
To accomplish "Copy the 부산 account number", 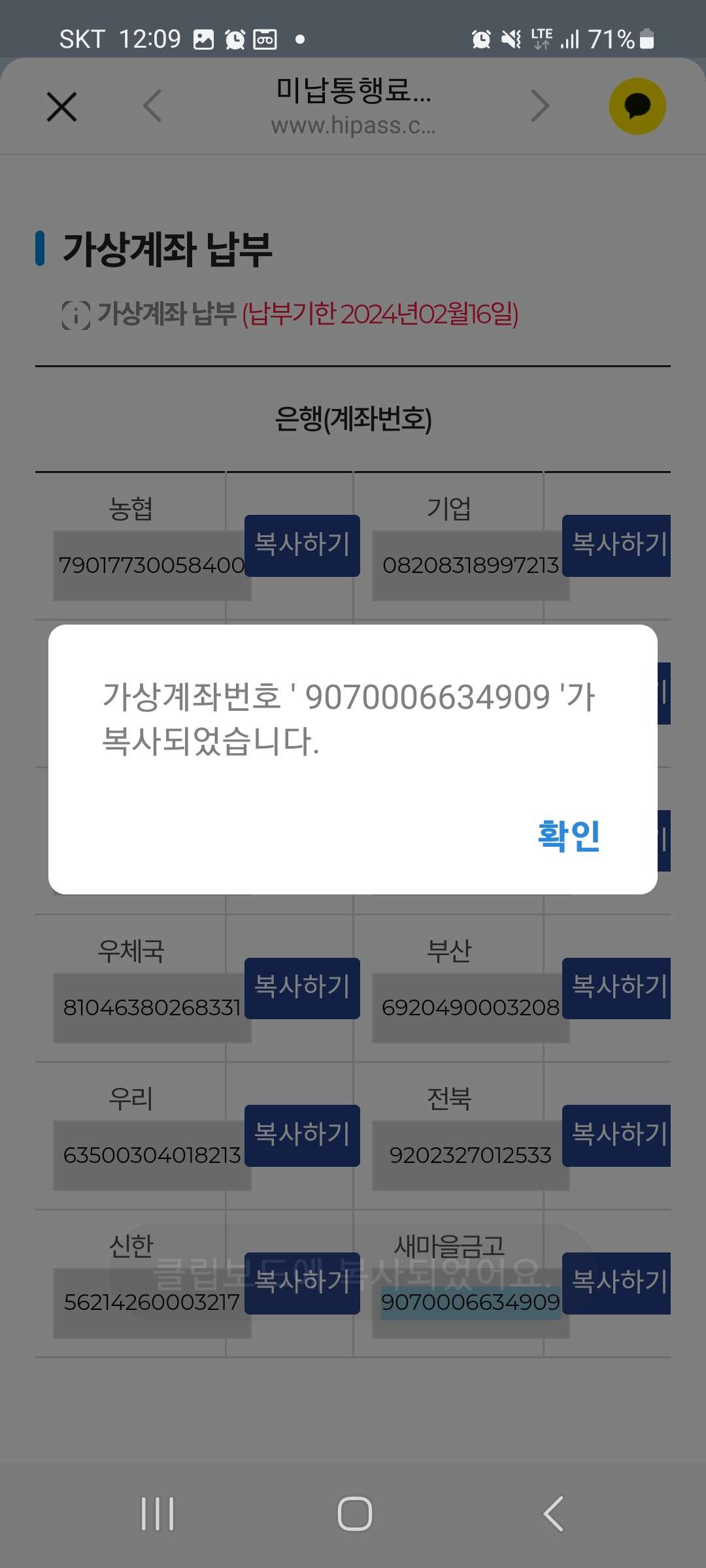I will tap(616, 988).
